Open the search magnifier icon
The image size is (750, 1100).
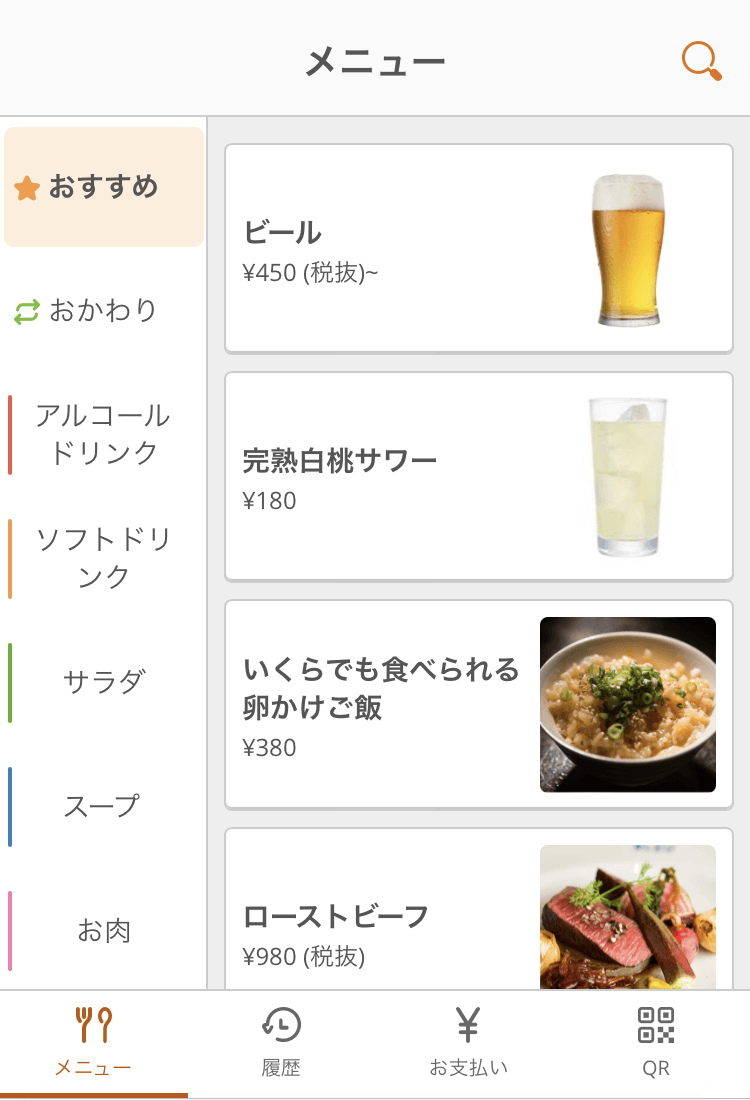point(701,61)
